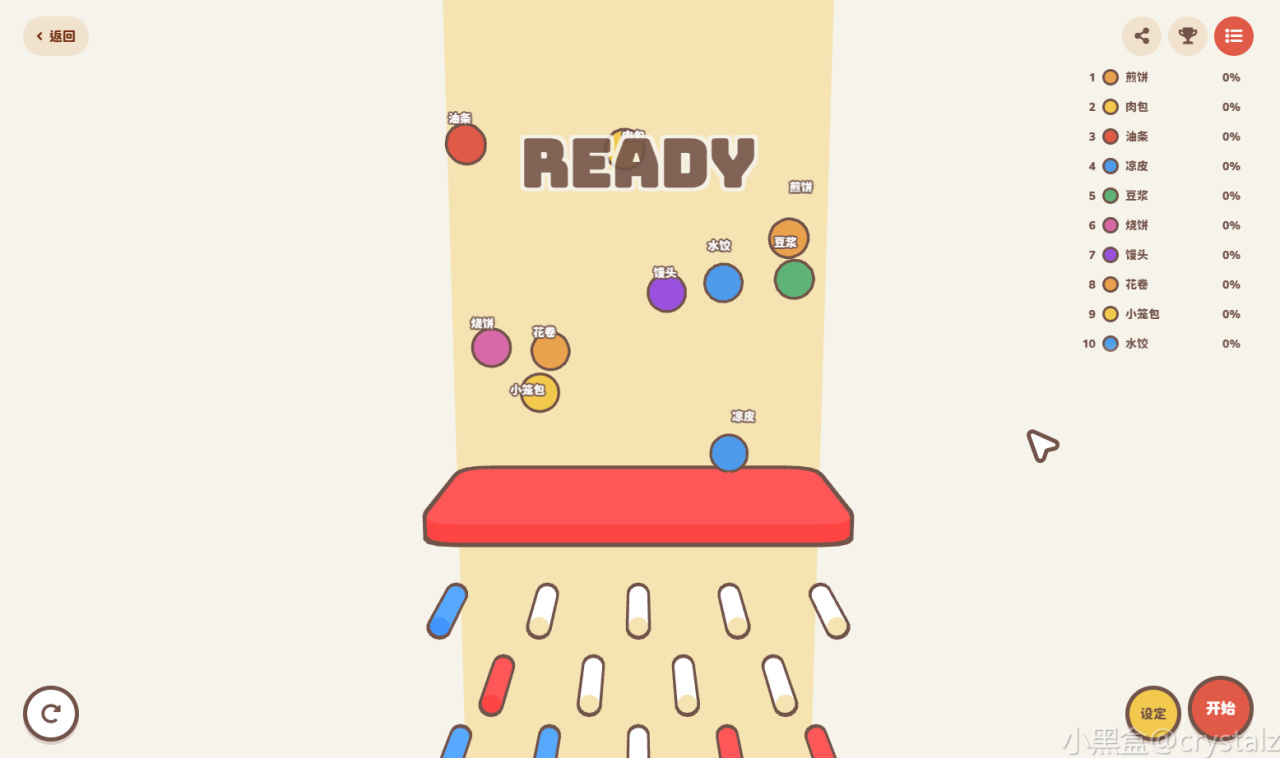Reset the race with the refresh icon
Screen dimensions: 1280x758
(51, 713)
